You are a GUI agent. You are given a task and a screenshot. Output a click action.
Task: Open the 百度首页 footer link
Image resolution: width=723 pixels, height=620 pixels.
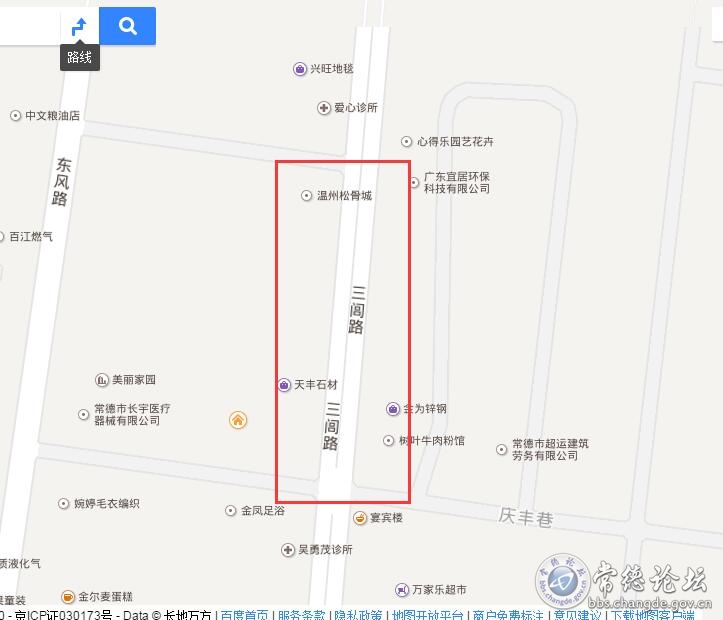click(244, 614)
